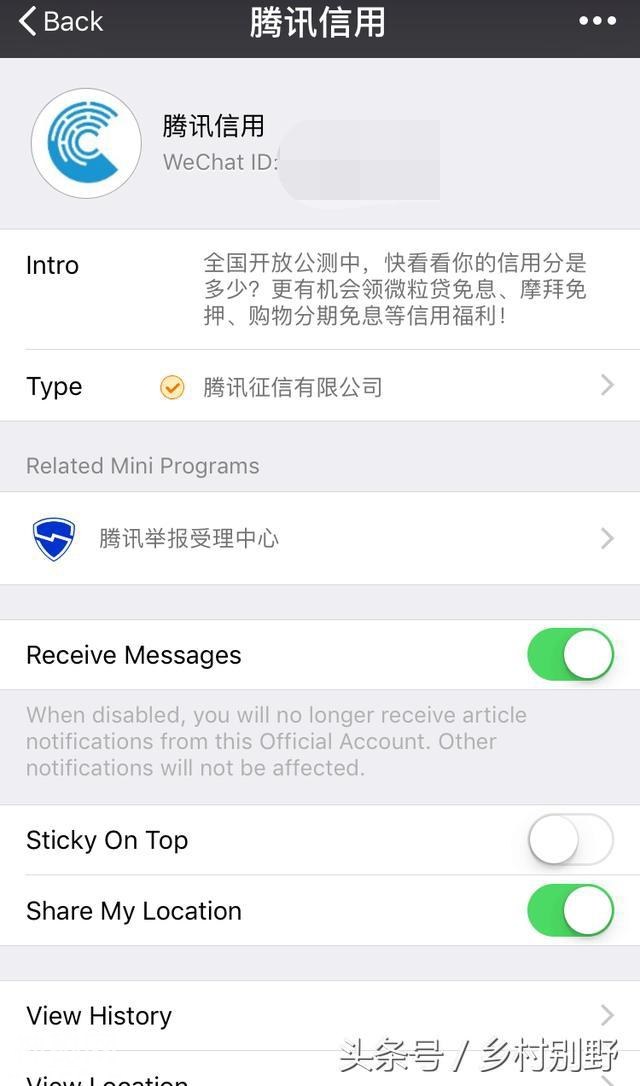The image size is (640, 1086).
Task: Open the 腾讯举报受理中心 mini program
Action: (320, 539)
